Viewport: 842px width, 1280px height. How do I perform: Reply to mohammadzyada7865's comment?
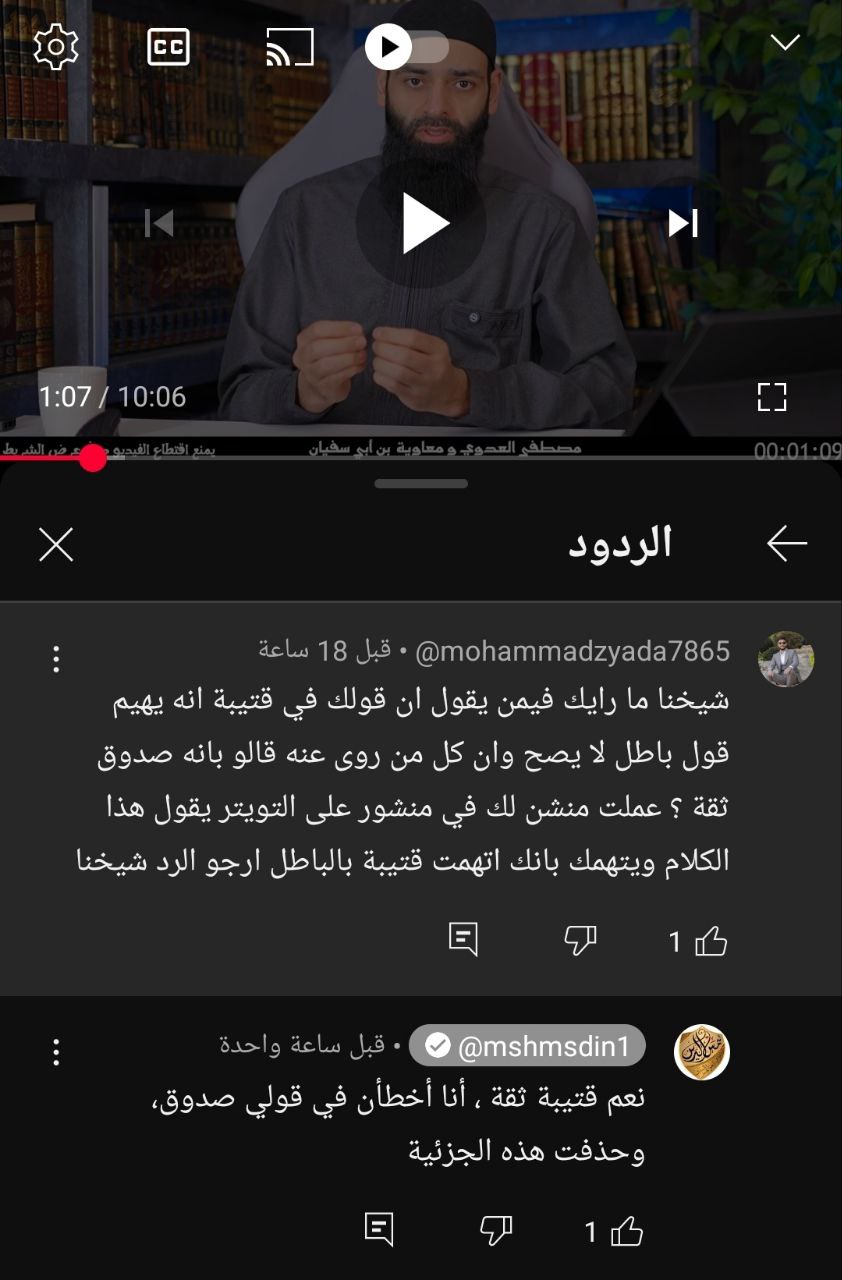click(463, 940)
